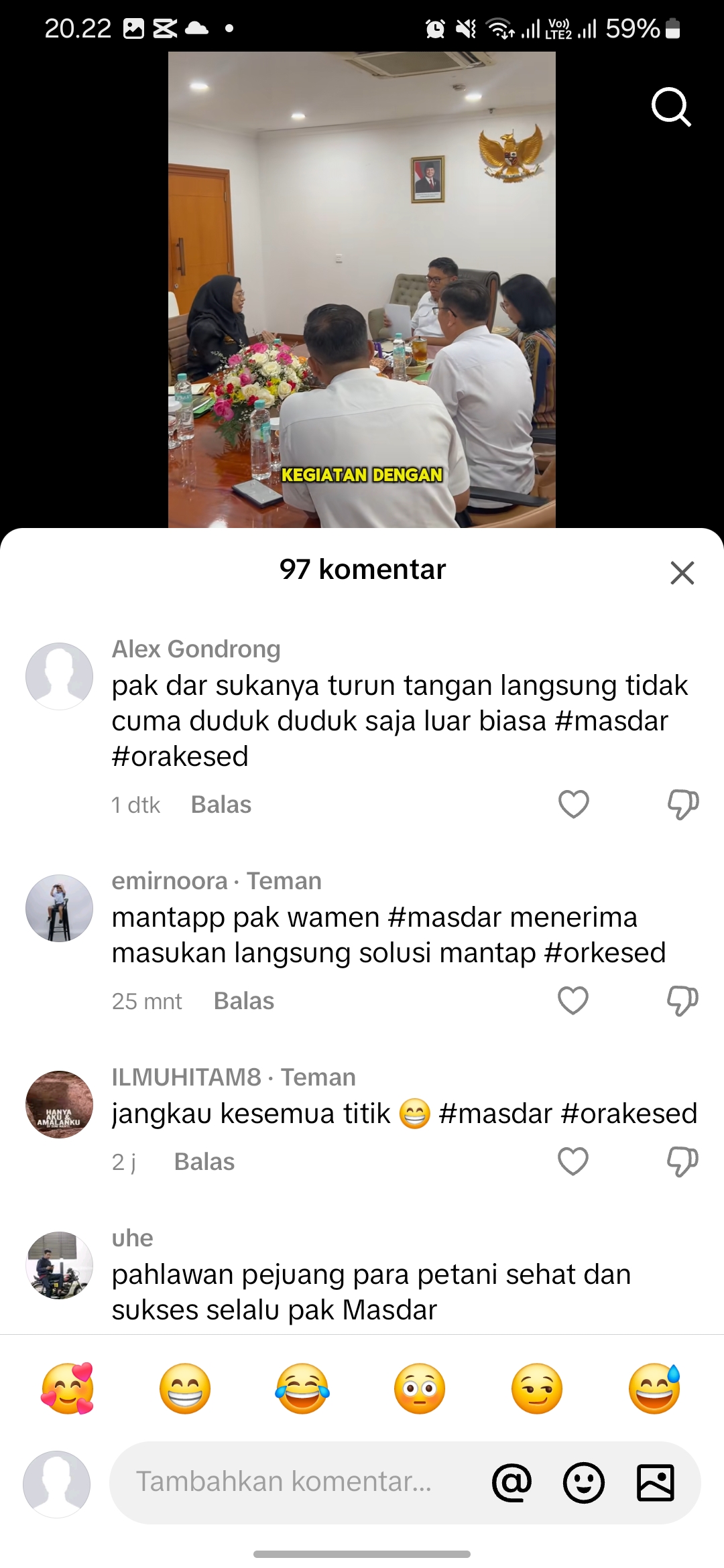Dislike Alex Gondrong's comment
Image resolution: width=724 pixels, height=1568 pixels.
(682, 805)
